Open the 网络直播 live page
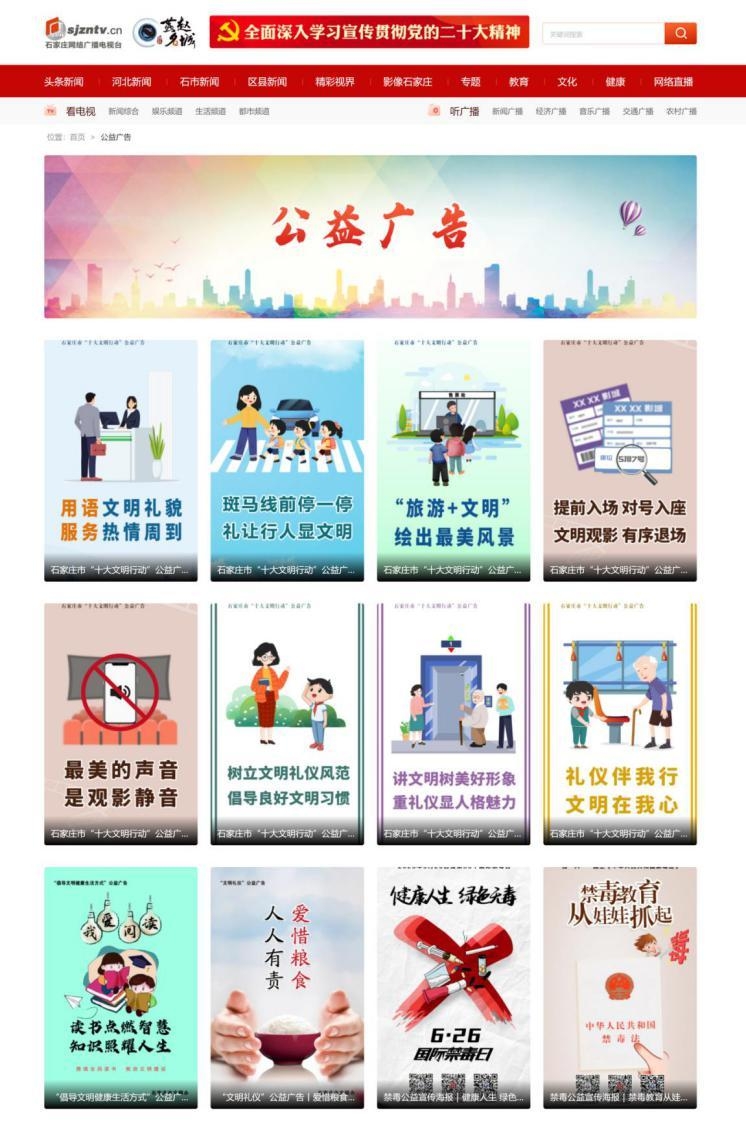 click(x=673, y=82)
